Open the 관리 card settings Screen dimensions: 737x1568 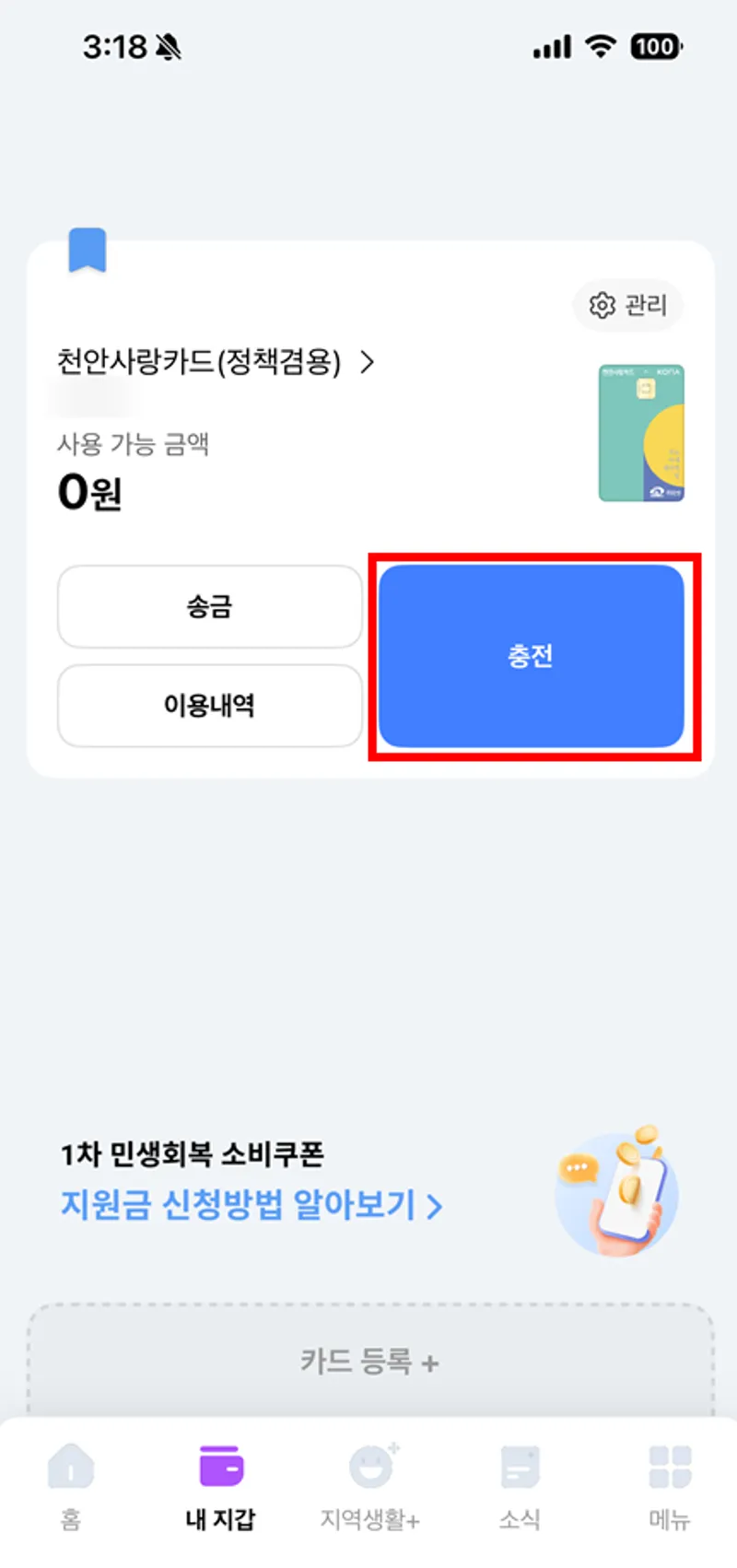click(628, 305)
